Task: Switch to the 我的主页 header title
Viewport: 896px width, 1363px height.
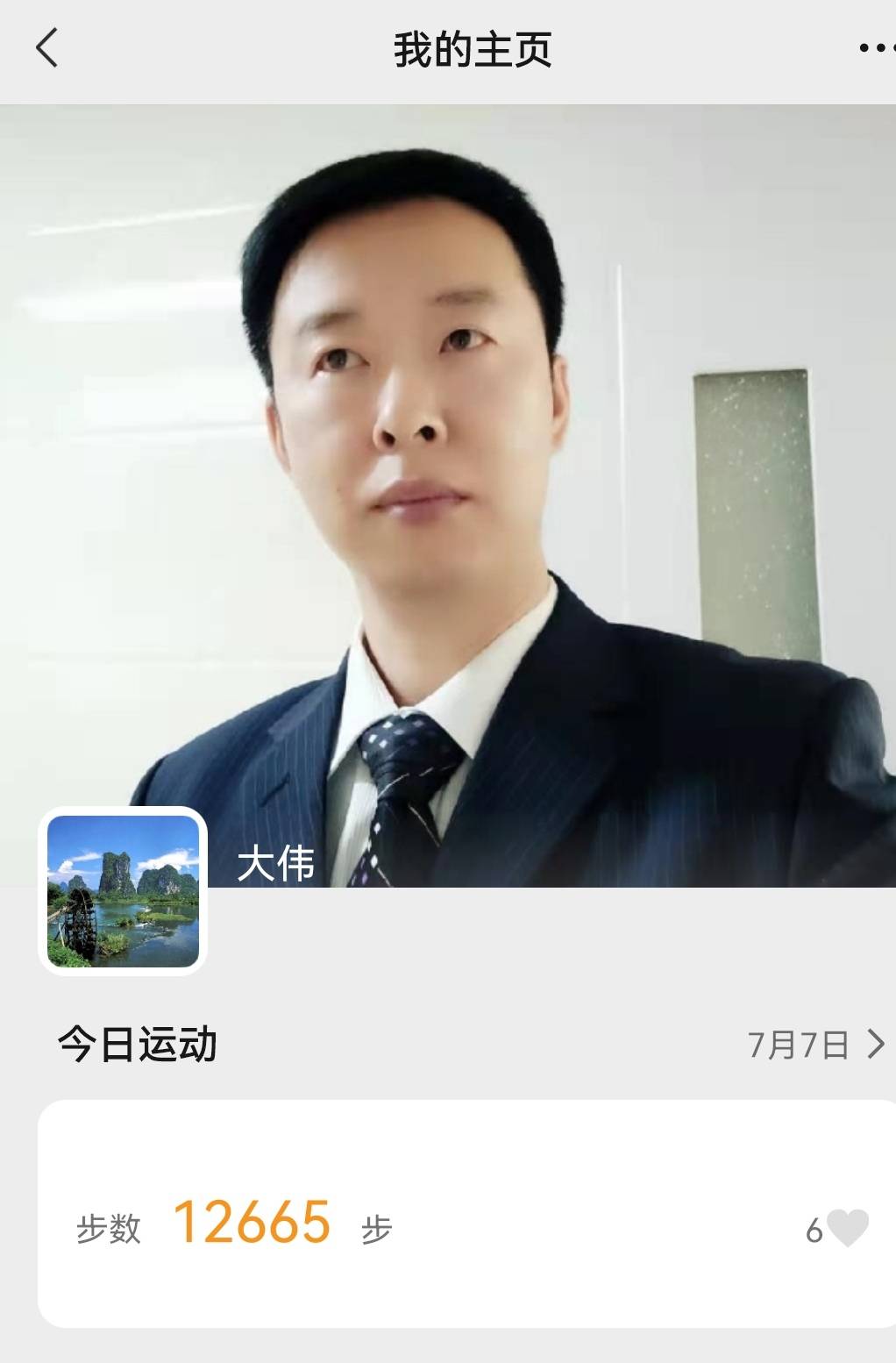Action: [448, 48]
